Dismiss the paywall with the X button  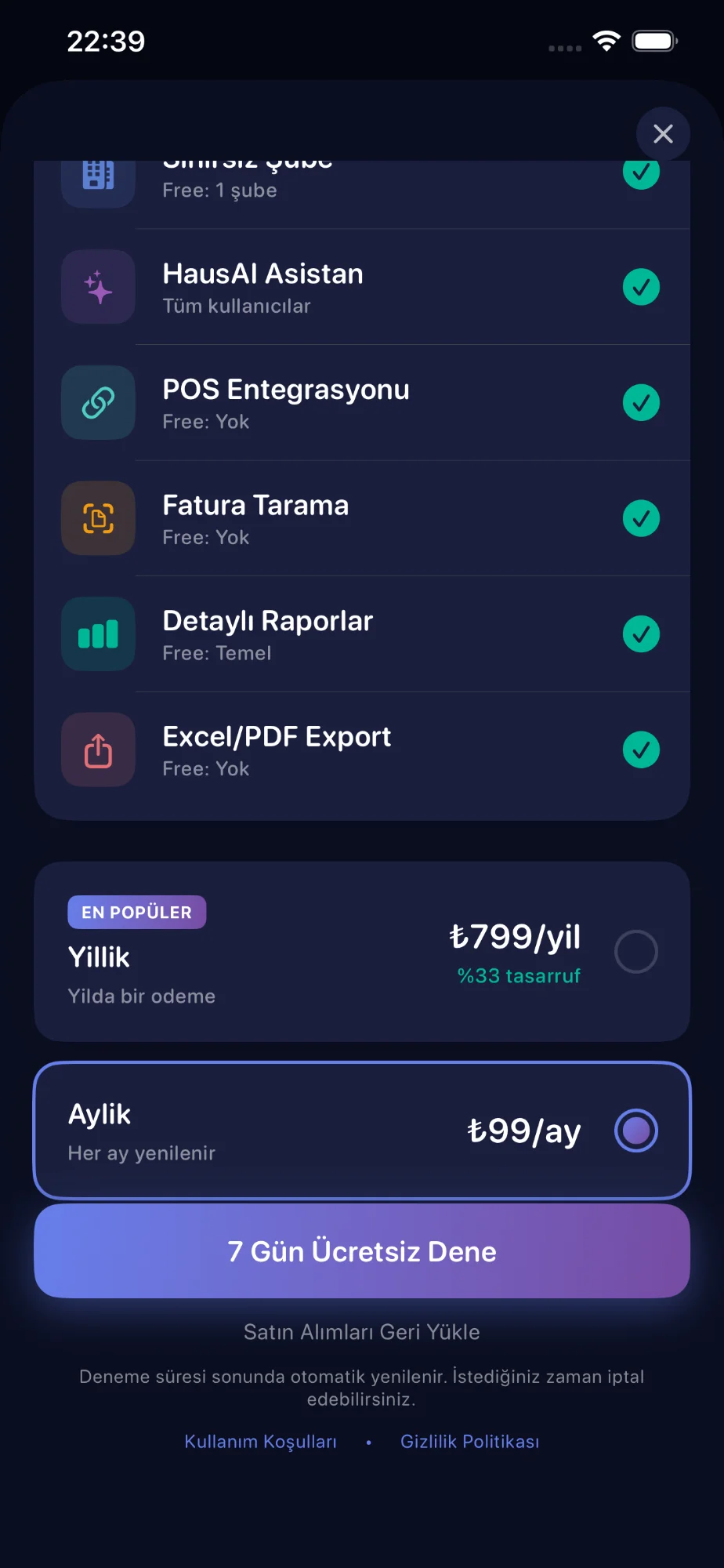click(663, 133)
